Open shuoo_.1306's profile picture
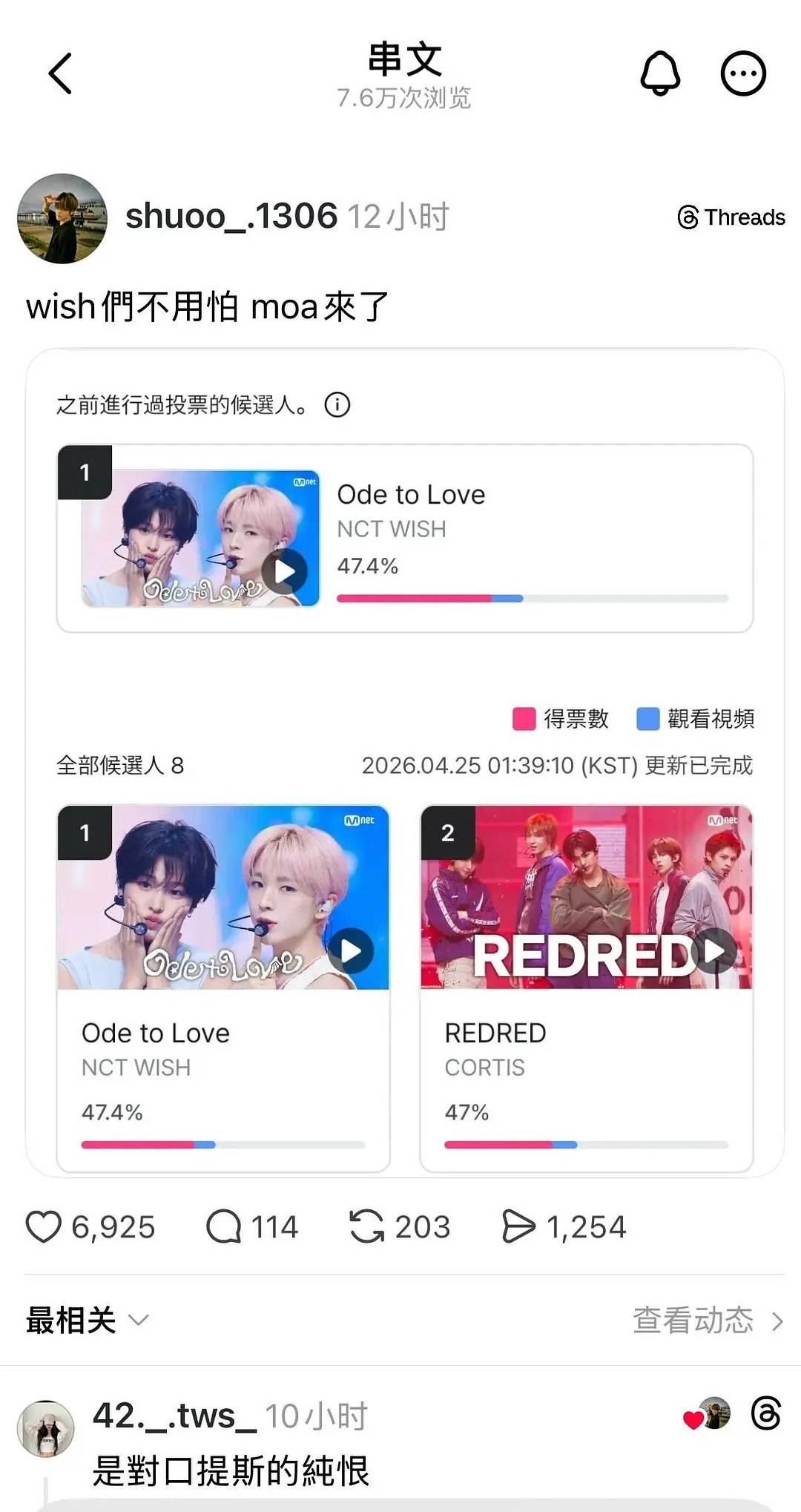The image size is (801, 1512). tap(62, 219)
